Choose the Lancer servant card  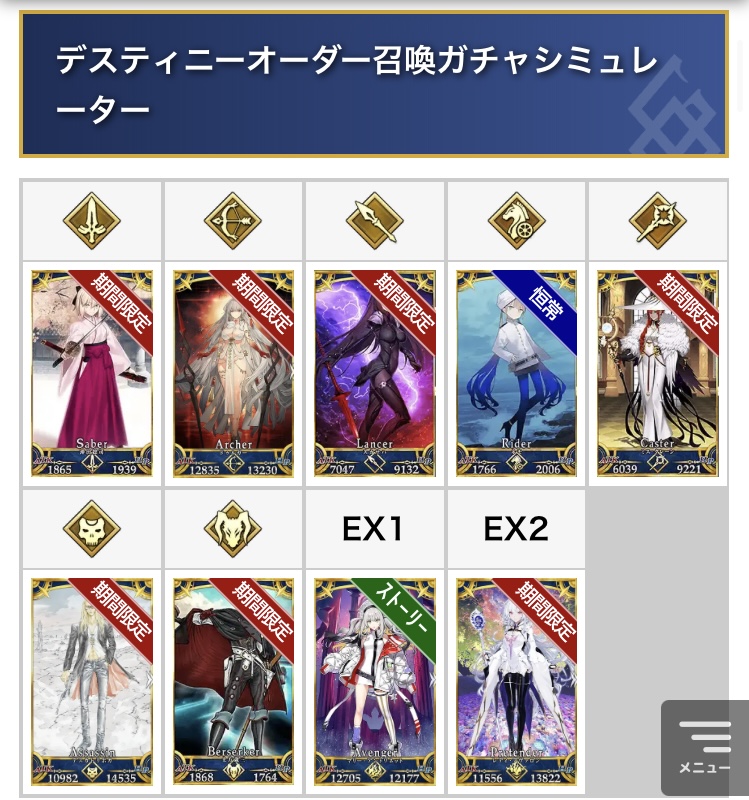375,373
